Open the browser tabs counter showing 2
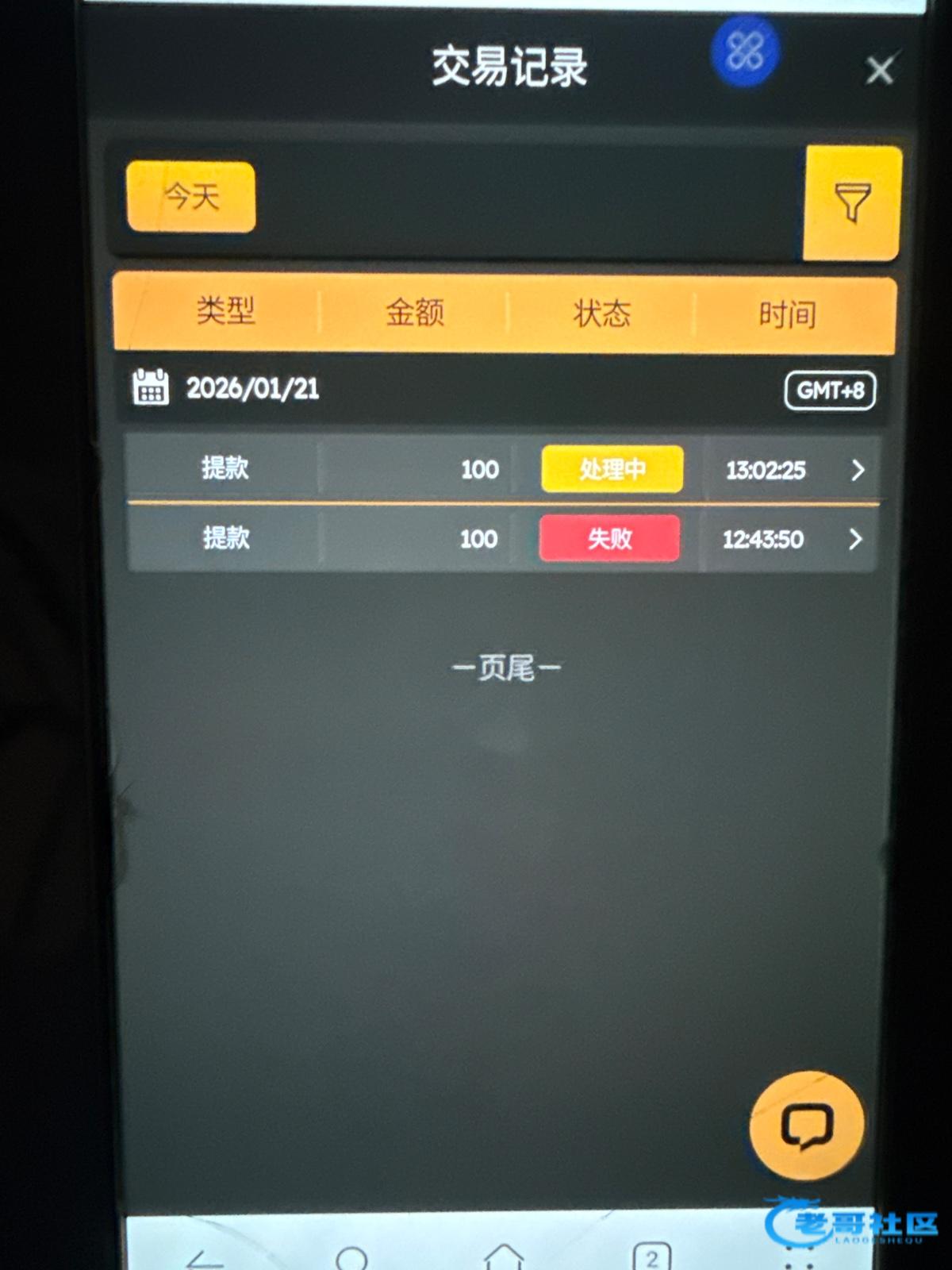 point(652,1258)
